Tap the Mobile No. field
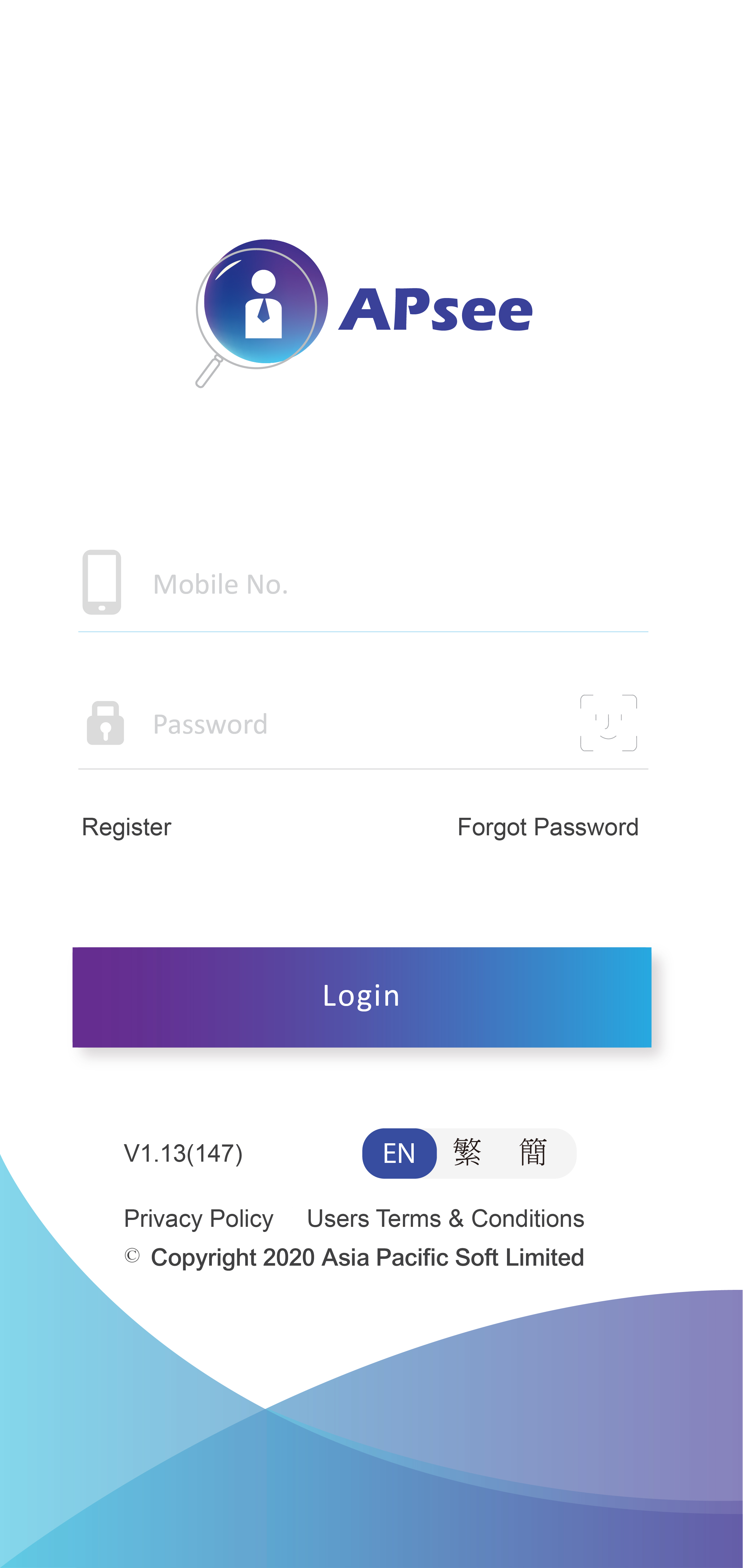743x1568 pixels. [x=363, y=584]
